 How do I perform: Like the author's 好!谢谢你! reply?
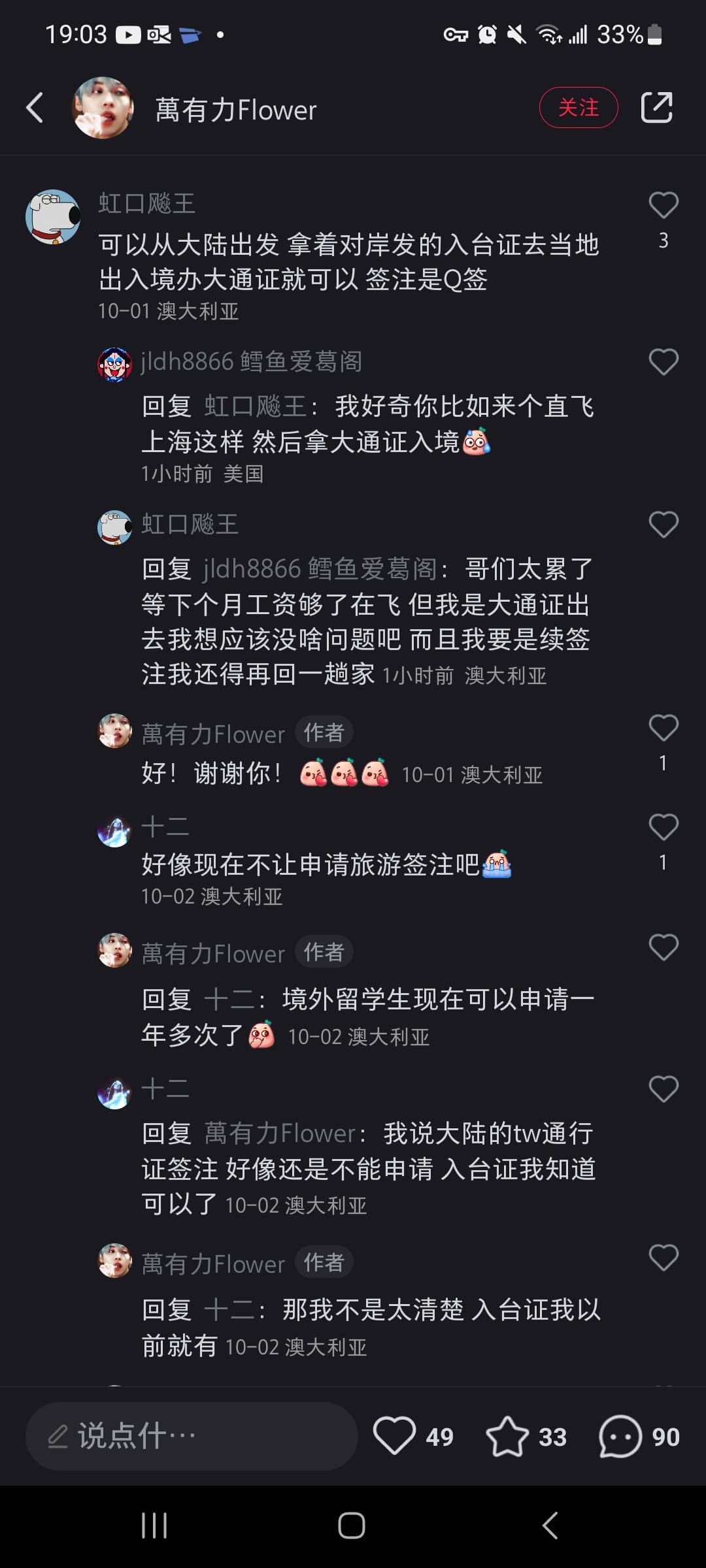click(663, 728)
